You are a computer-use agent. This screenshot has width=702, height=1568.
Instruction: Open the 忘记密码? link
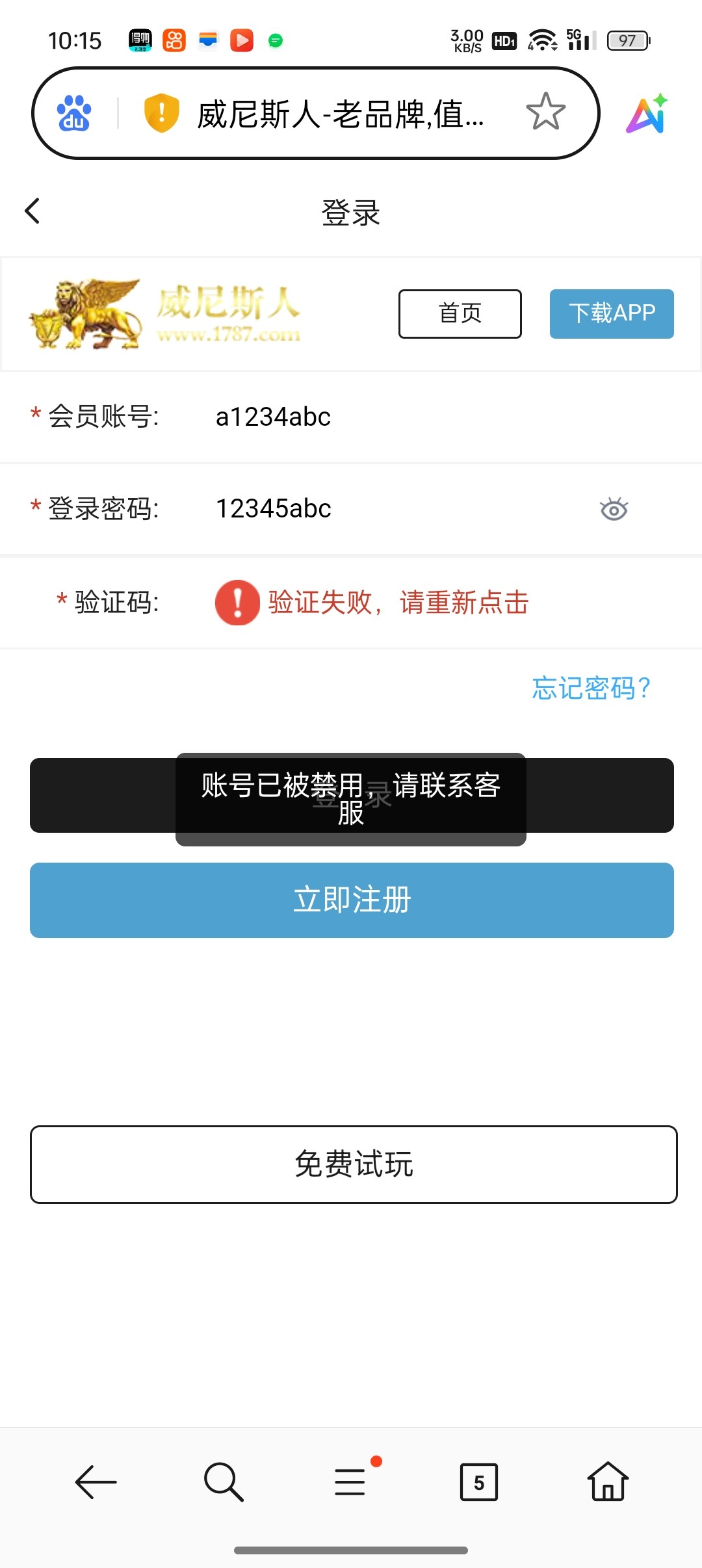pos(590,688)
